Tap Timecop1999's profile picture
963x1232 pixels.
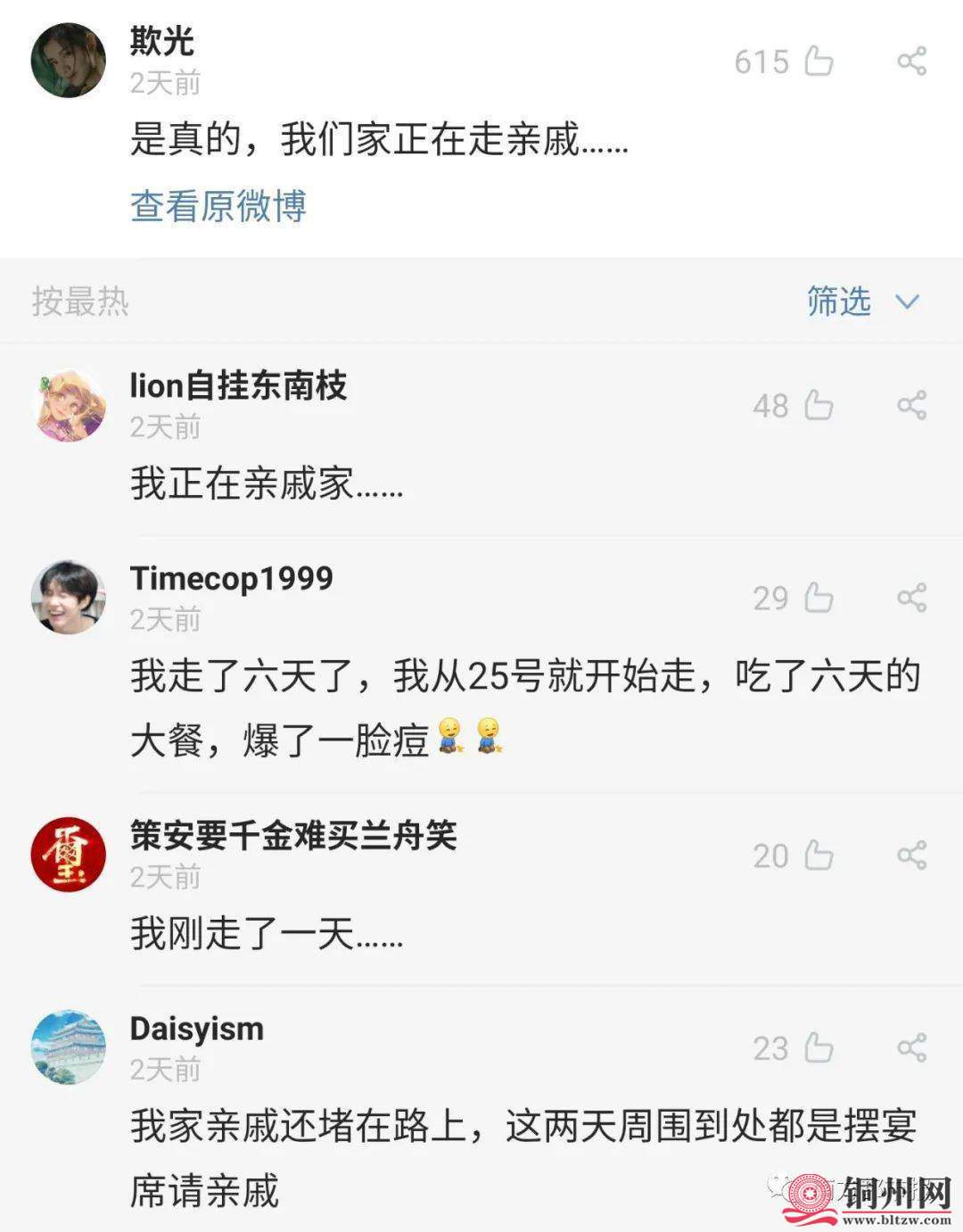(x=69, y=598)
